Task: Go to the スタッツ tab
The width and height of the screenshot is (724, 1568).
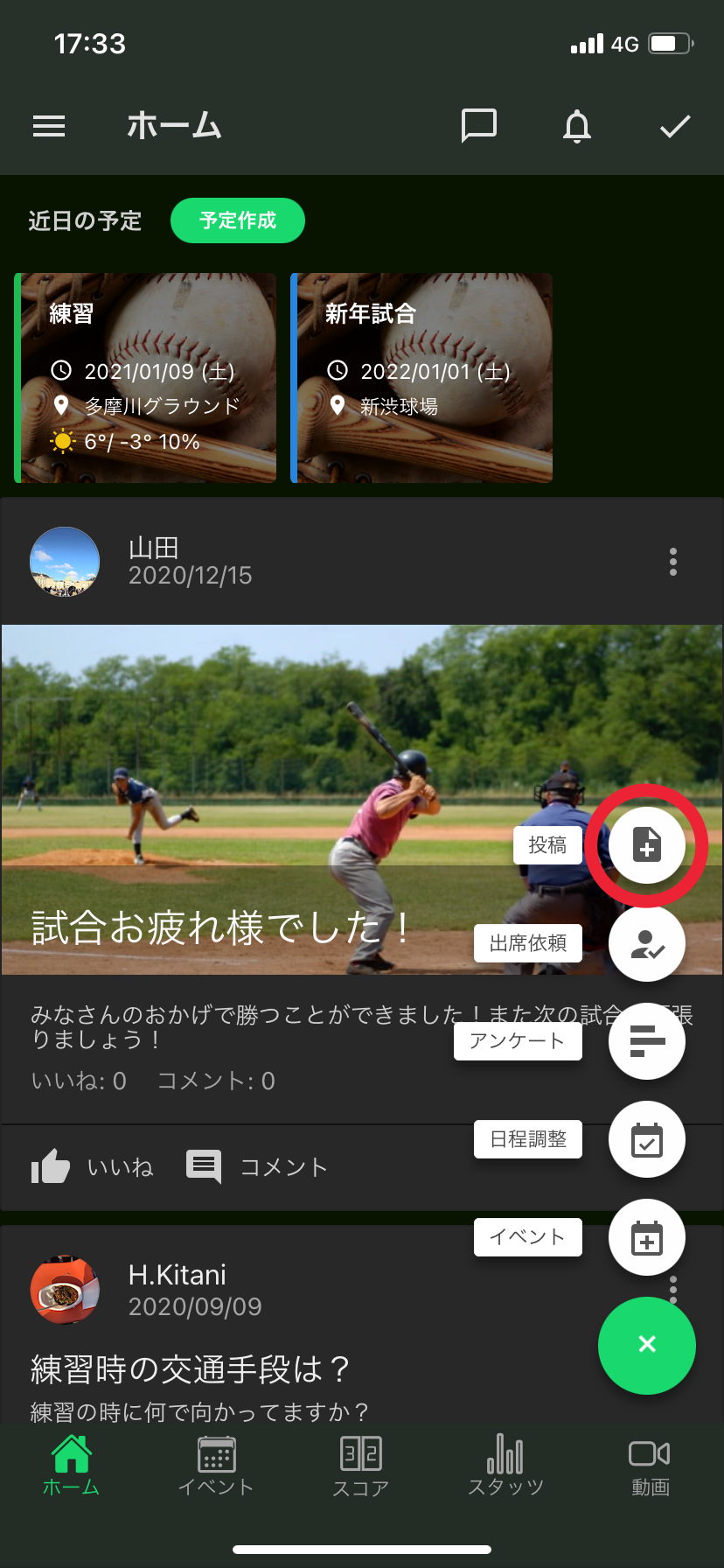Action: point(505,1466)
